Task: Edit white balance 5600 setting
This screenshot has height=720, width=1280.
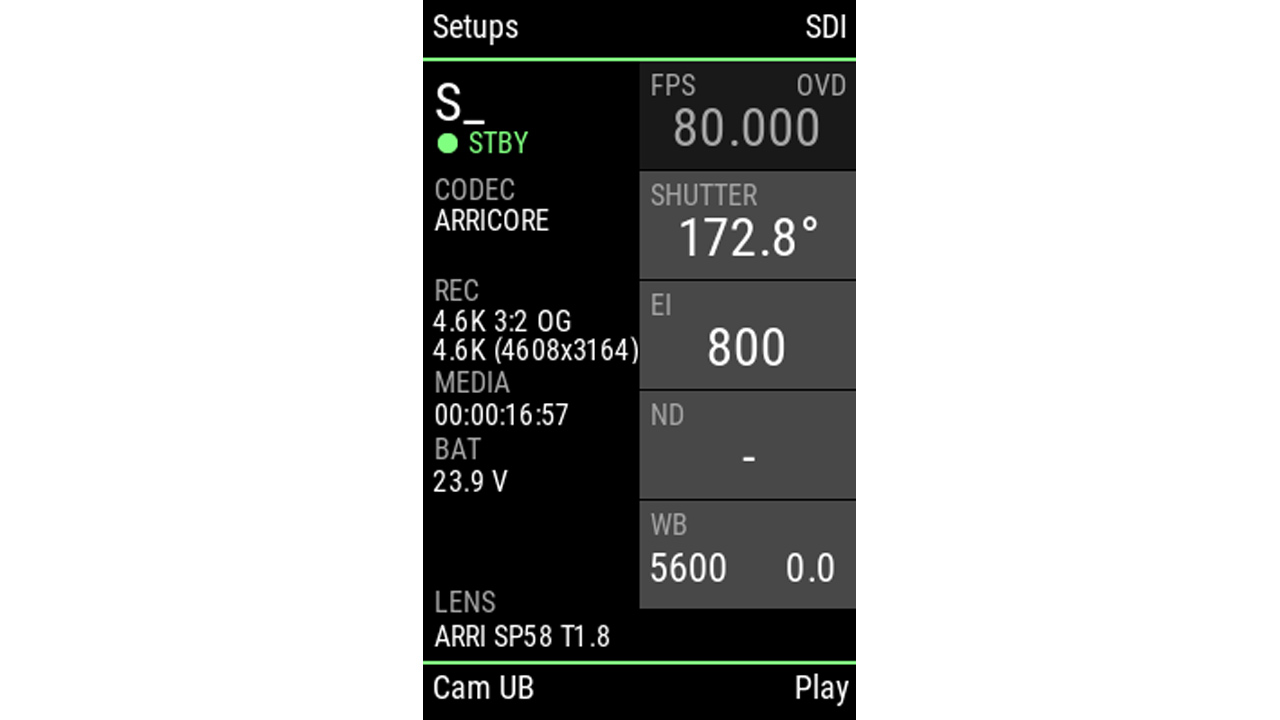Action: (x=747, y=555)
